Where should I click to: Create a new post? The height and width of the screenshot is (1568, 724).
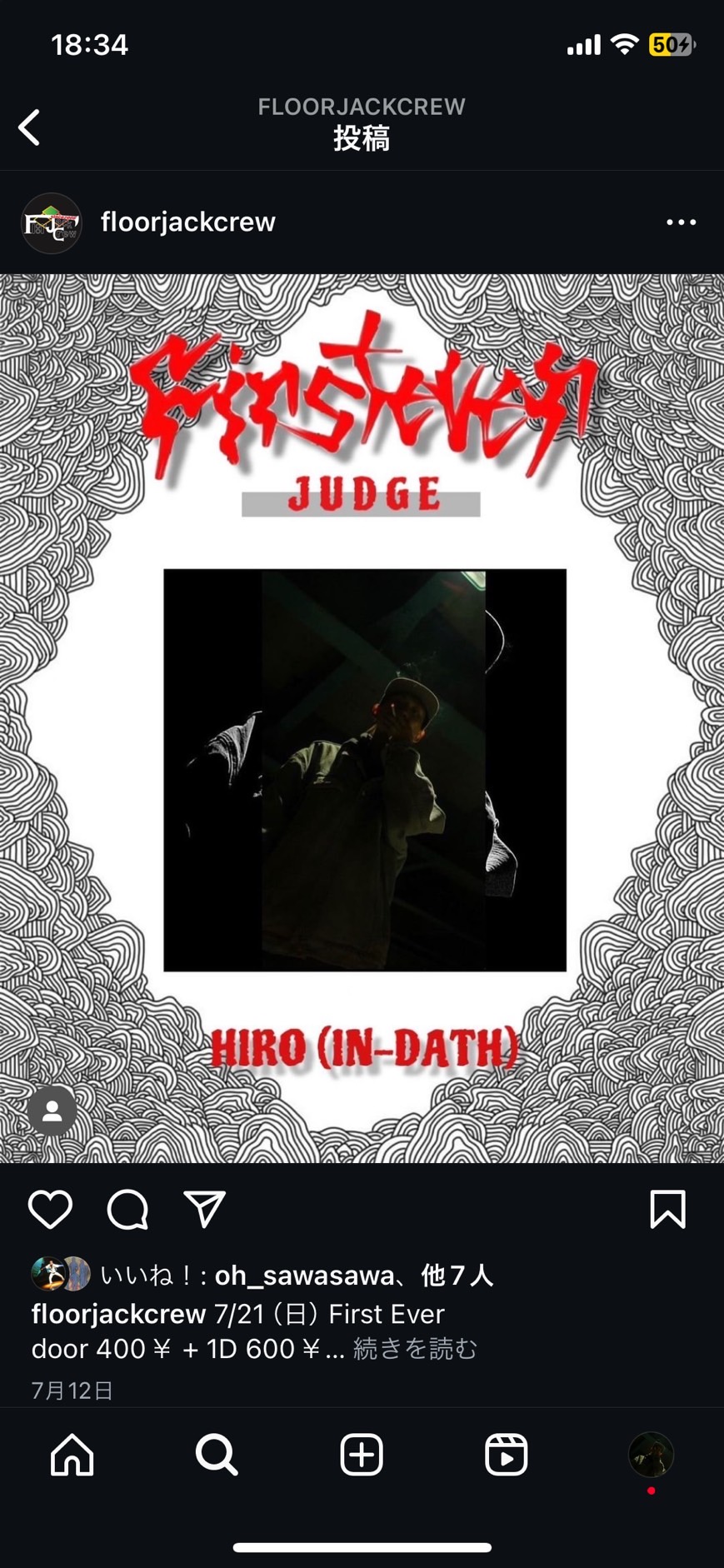click(362, 1455)
